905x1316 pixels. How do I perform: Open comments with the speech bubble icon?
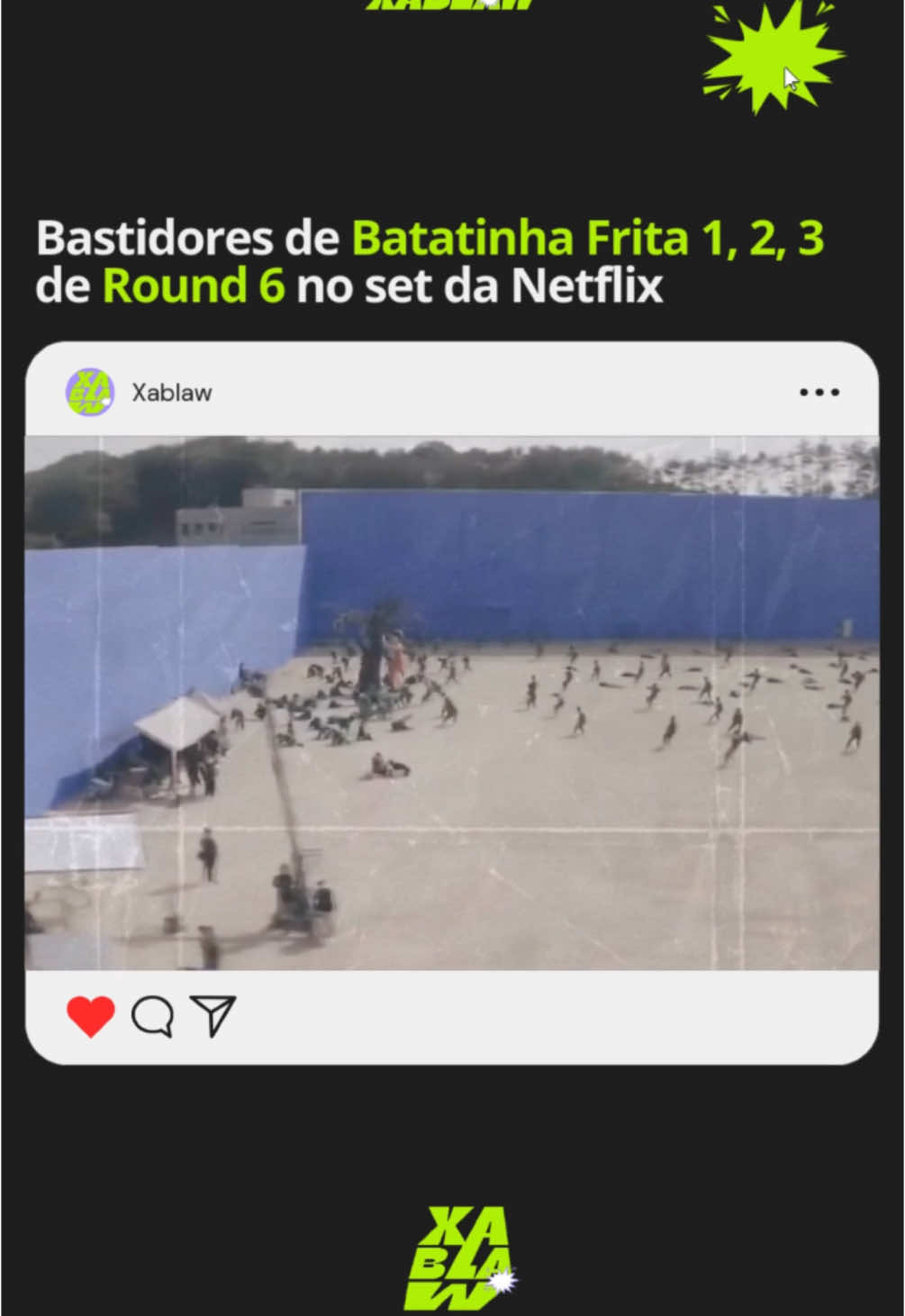click(151, 1014)
